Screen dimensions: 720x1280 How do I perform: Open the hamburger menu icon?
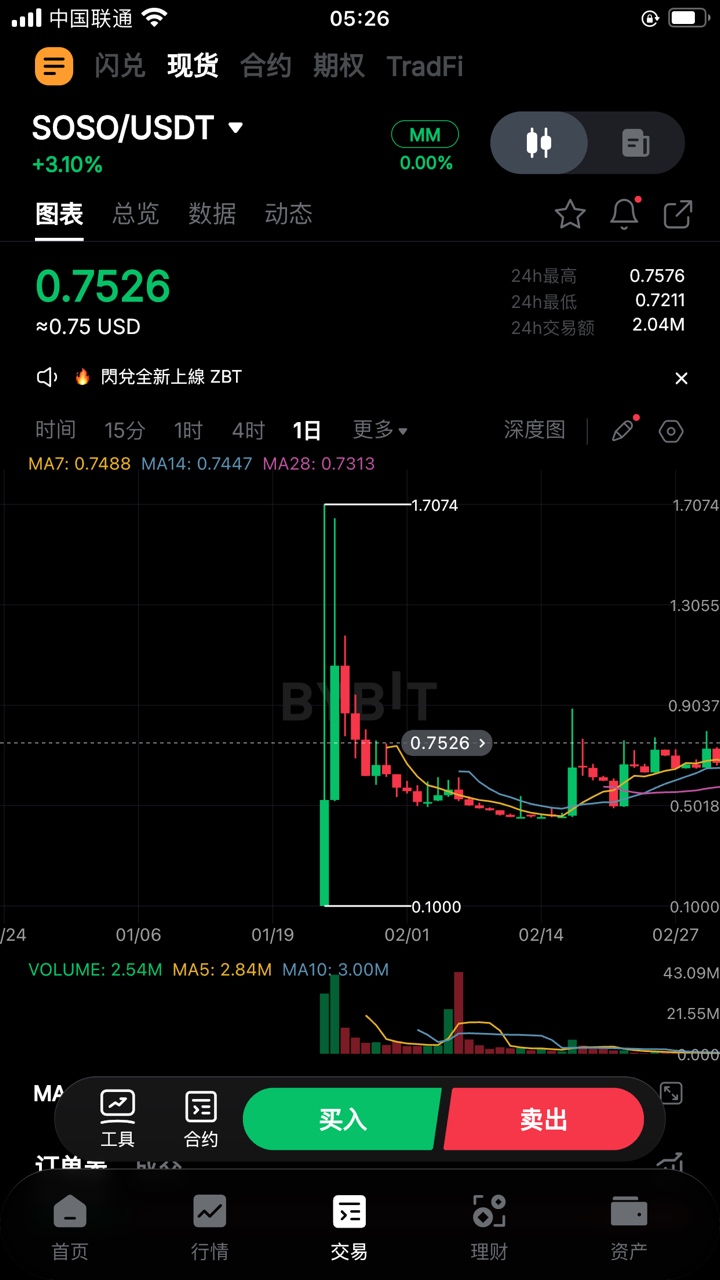tap(54, 66)
